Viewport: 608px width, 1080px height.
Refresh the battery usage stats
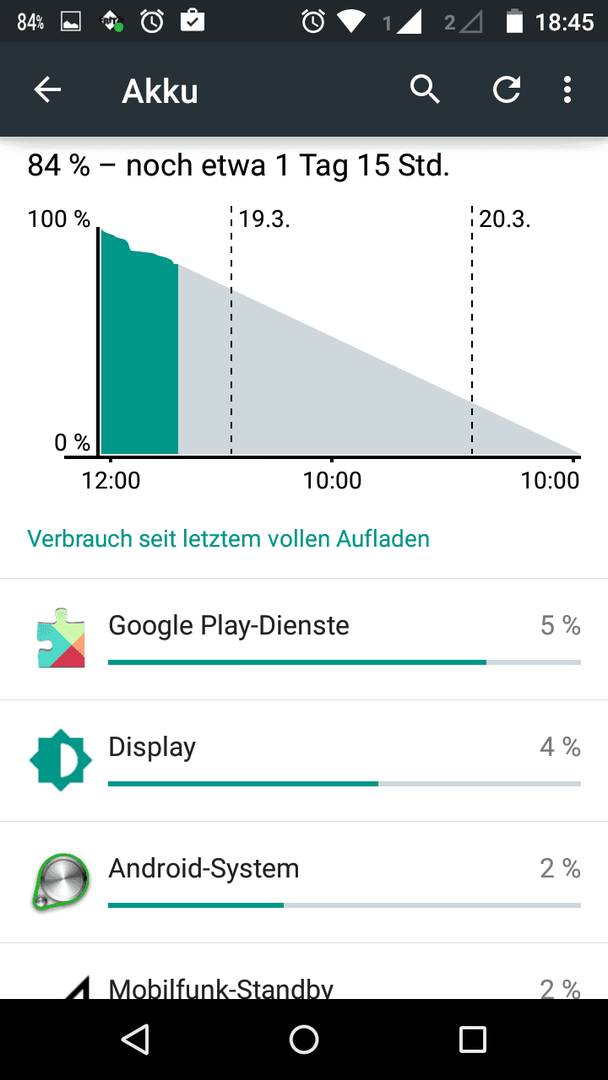click(506, 90)
